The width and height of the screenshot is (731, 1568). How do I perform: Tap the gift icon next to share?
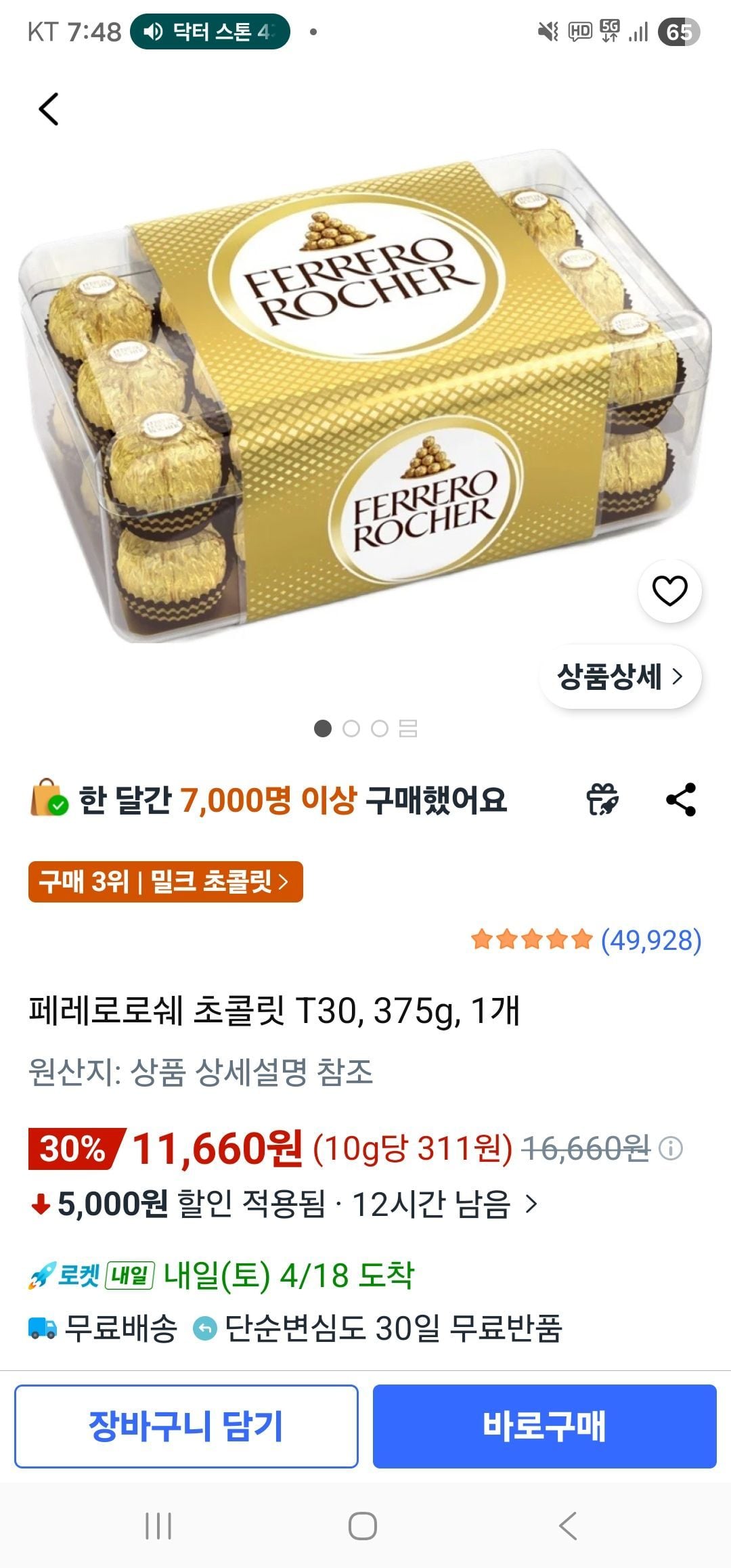click(x=602, y=800)
